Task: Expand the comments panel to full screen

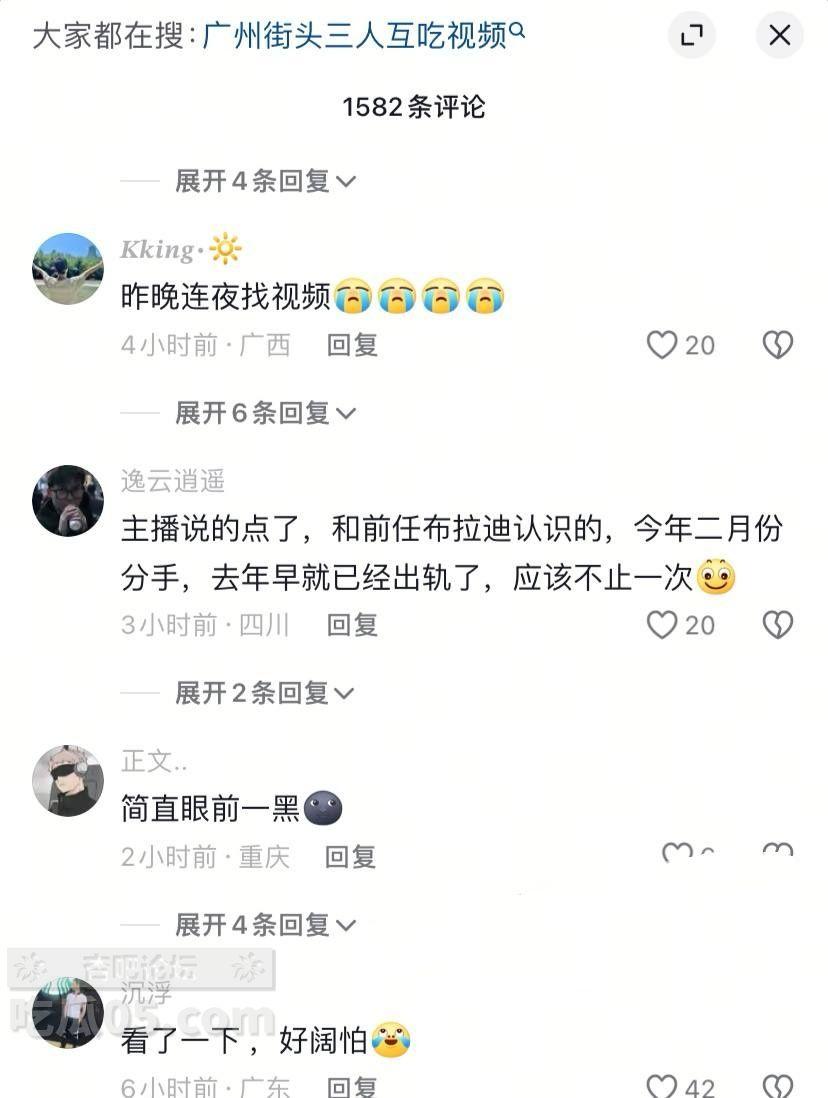Action: click(692, 36)
